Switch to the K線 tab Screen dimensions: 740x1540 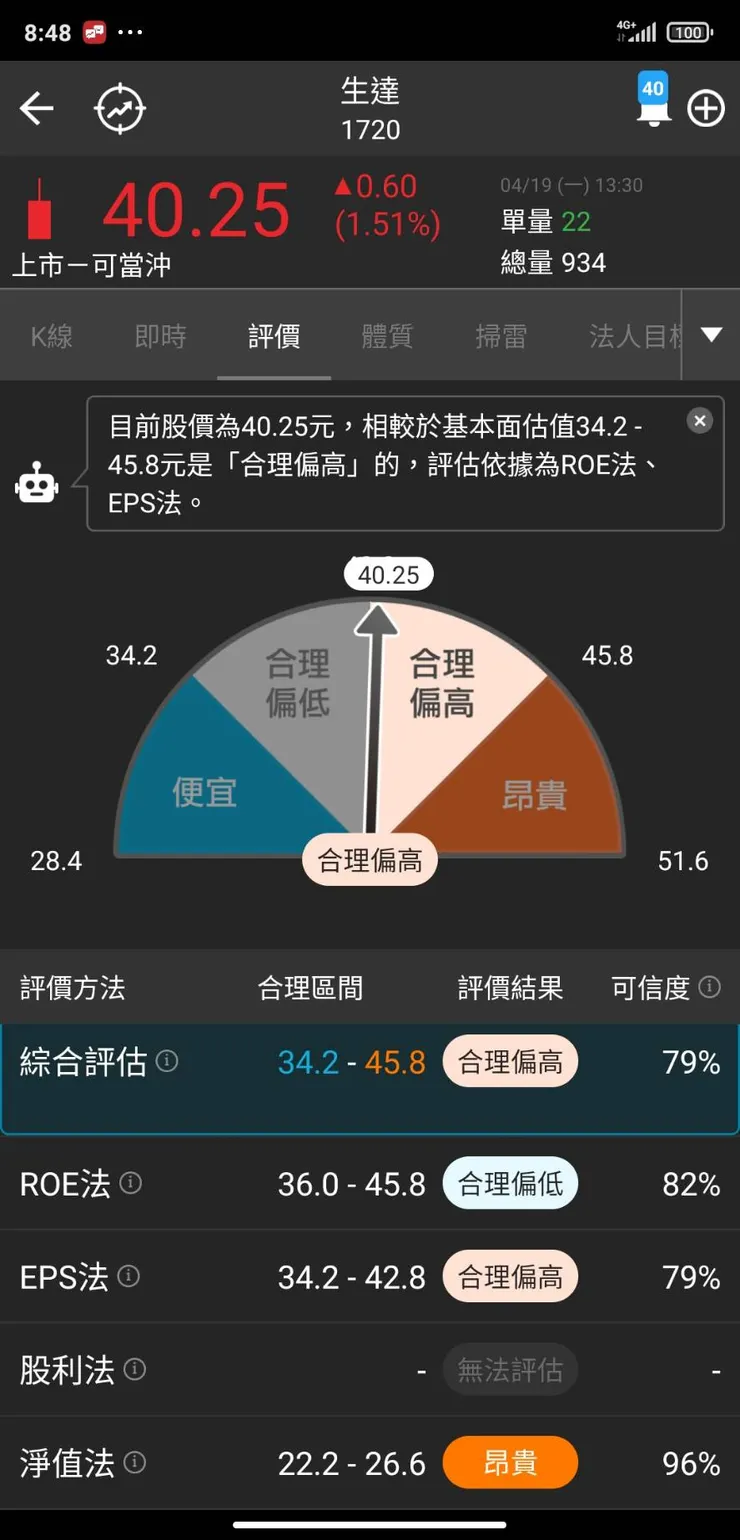[x=52, y=335]
